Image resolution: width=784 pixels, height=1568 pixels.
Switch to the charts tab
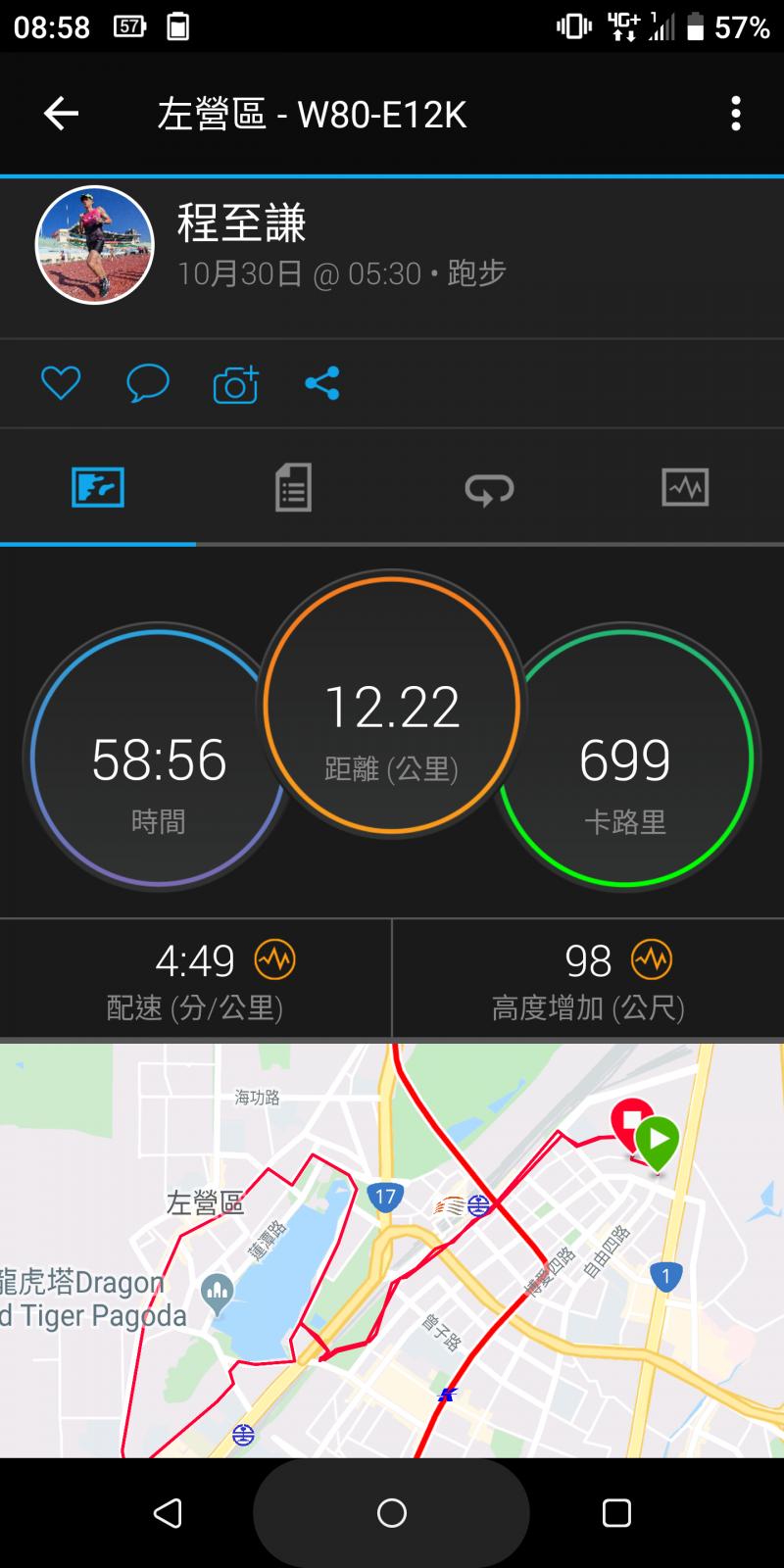click(x=685, y=487)
